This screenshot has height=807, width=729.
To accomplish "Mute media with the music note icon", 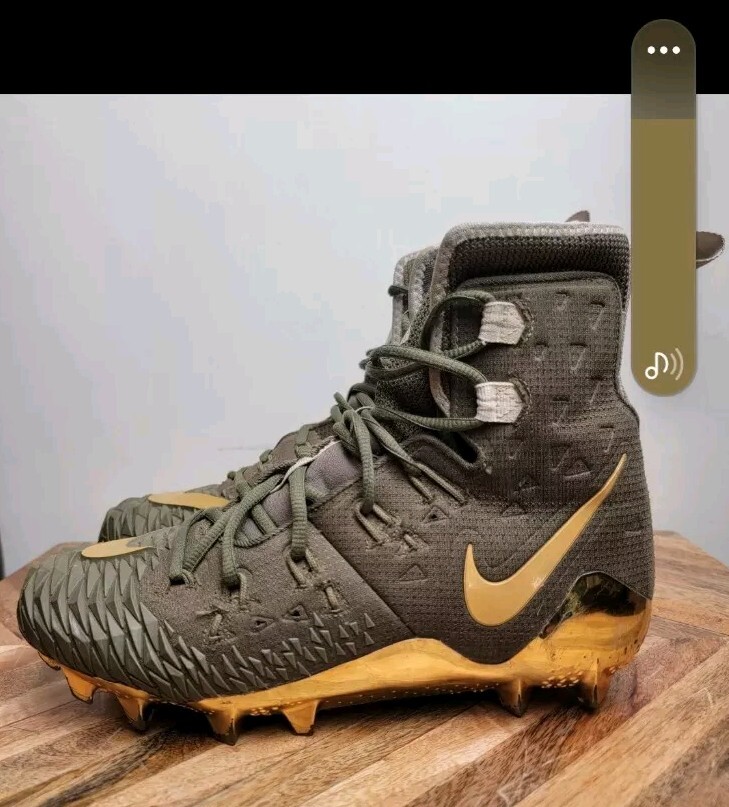I will pyautogui.click(x=663, y=366).
